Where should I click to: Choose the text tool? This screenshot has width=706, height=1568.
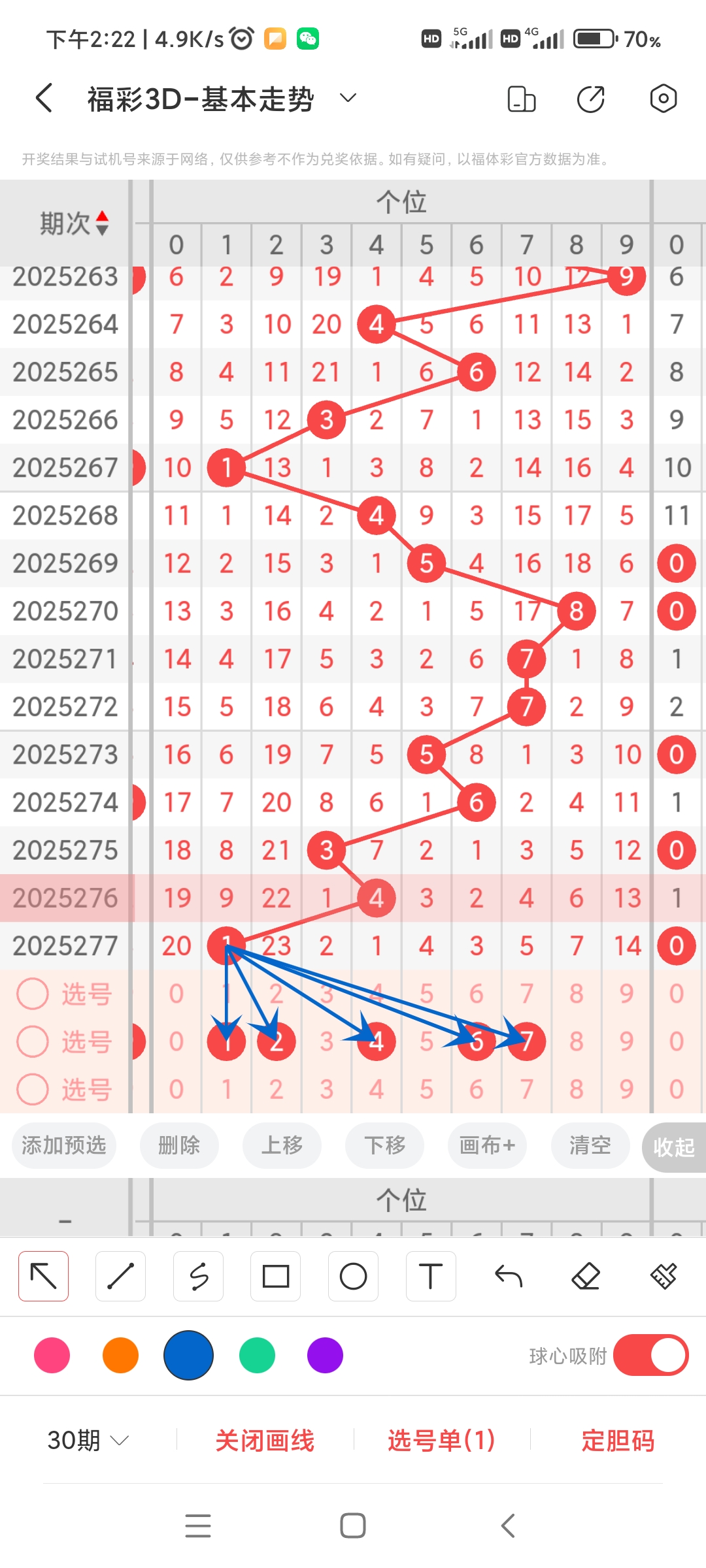pos(431,1276)
